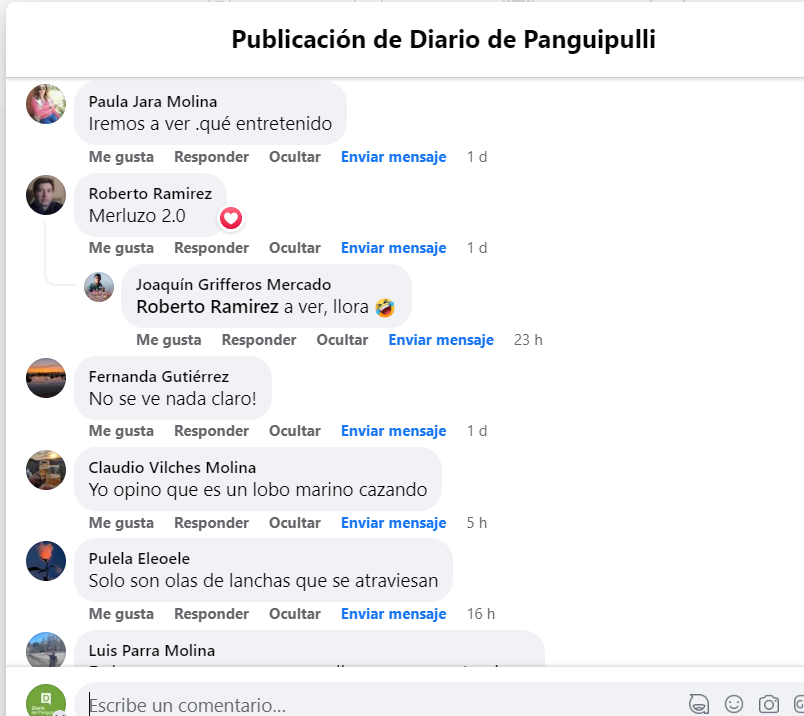
Task: Send message to Claudio Vilches Molina
Action: [x=393, y=523]
